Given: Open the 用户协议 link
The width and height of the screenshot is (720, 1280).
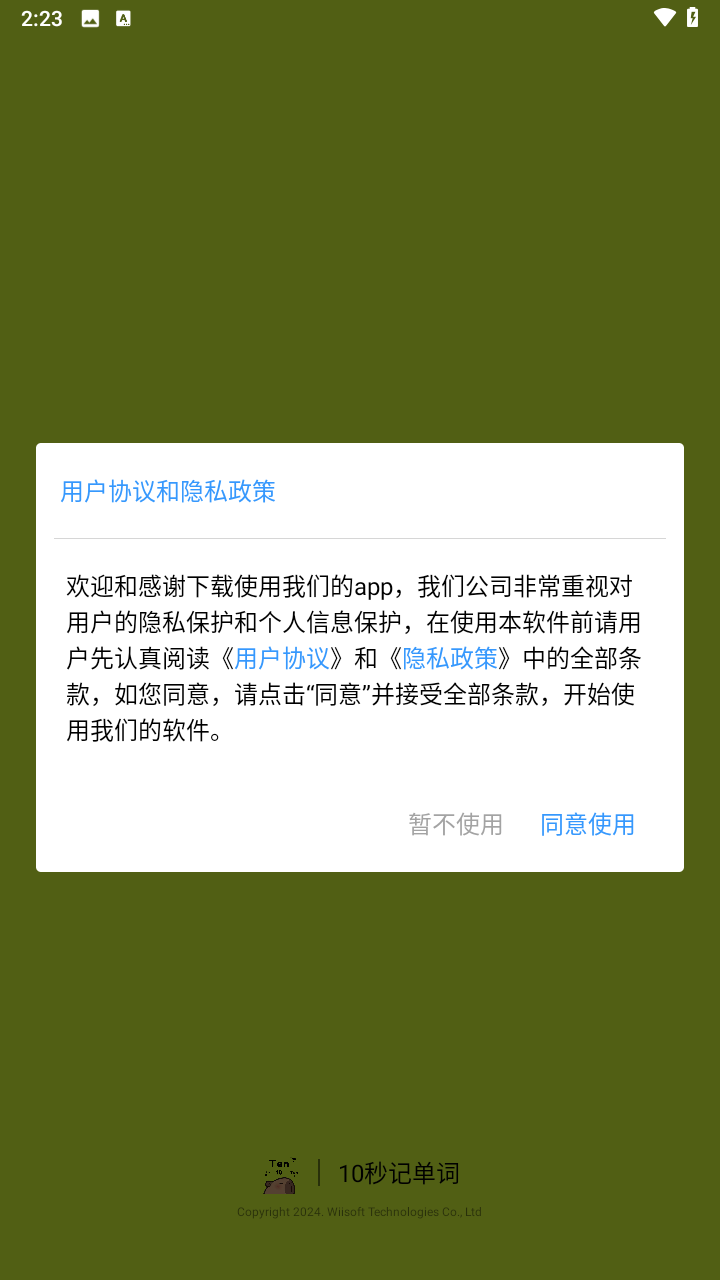Looking at the screenshot, I should click(x=282, y=658).
